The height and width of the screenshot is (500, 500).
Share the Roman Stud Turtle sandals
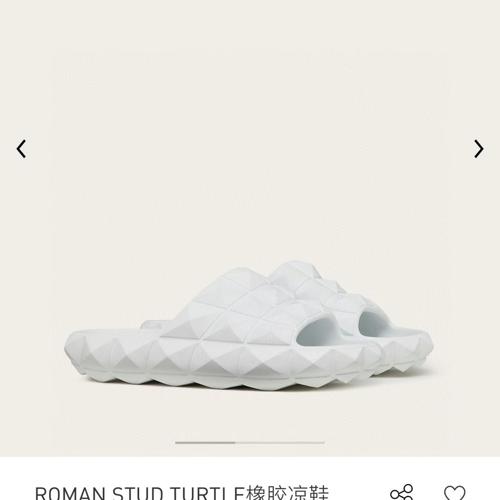click(x=402, y=494)
